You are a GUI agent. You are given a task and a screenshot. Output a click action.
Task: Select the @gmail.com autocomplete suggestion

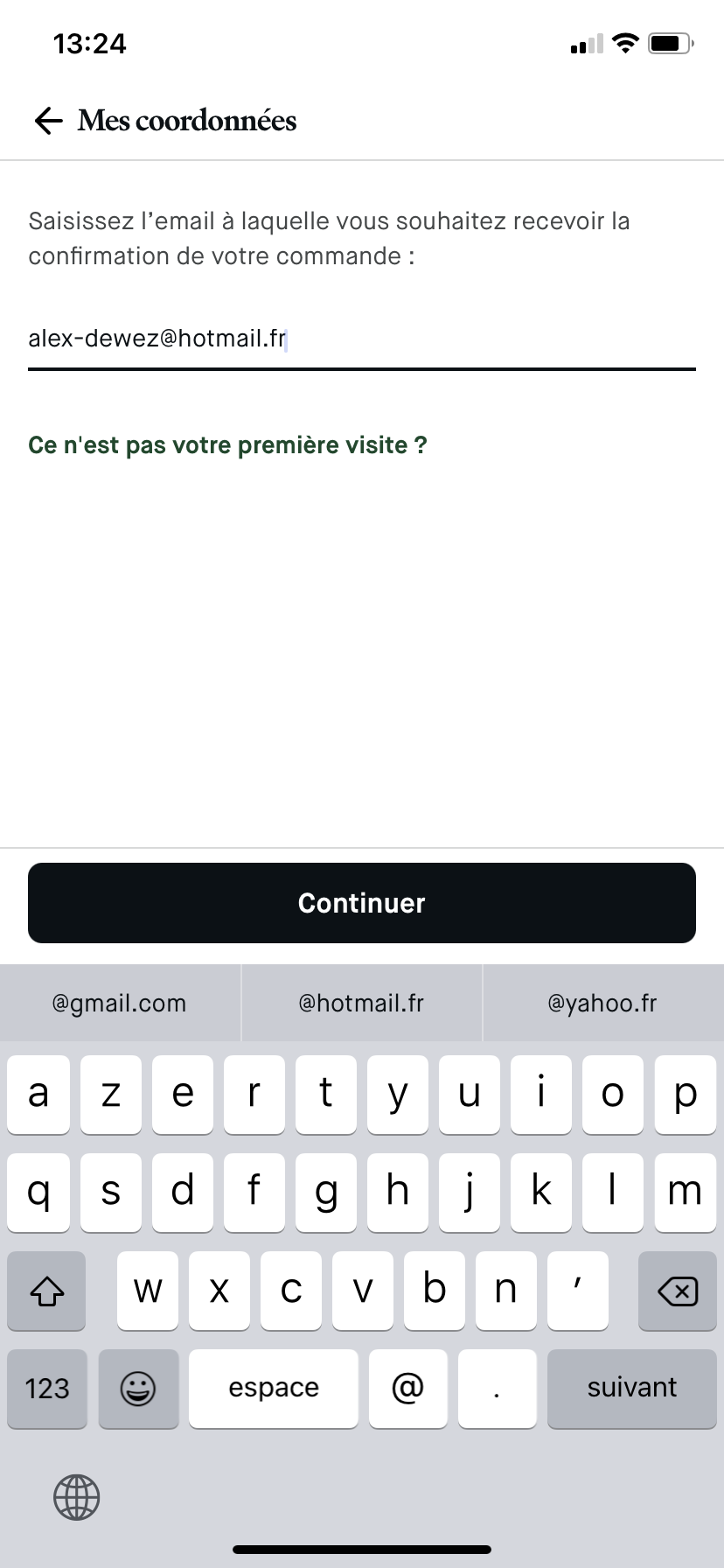pos(121,1003)
